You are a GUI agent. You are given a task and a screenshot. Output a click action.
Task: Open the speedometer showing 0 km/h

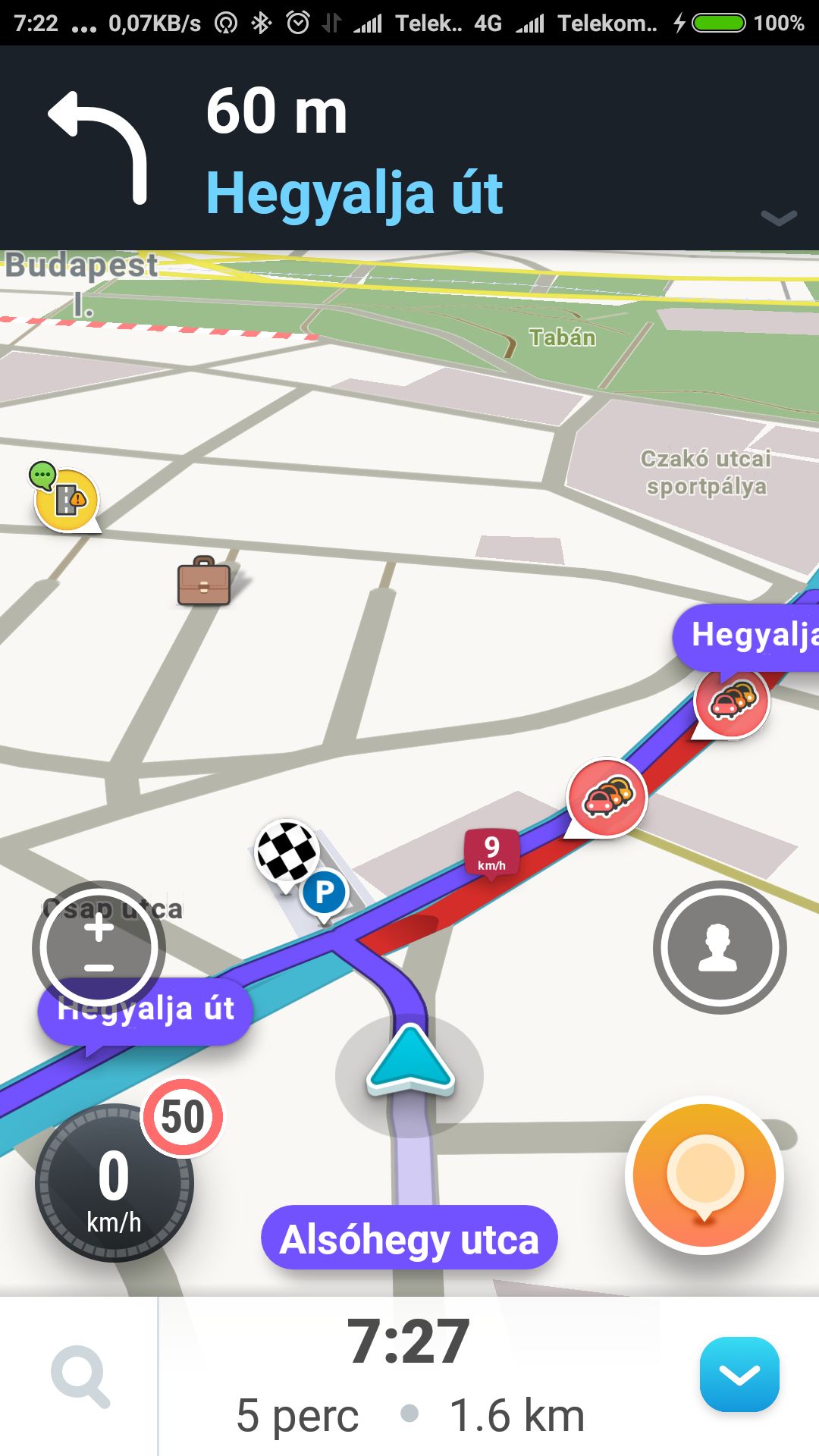pyautogui.click(x=114, y=1183)
